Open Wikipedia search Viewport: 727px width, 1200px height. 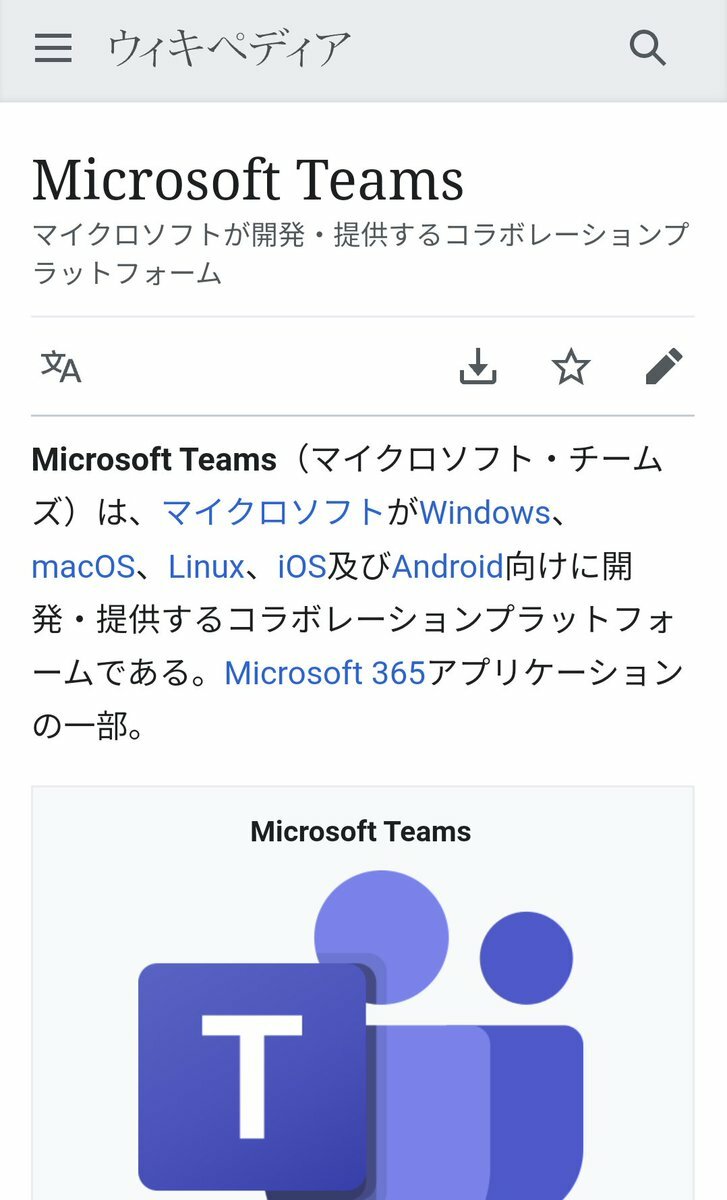647,48
